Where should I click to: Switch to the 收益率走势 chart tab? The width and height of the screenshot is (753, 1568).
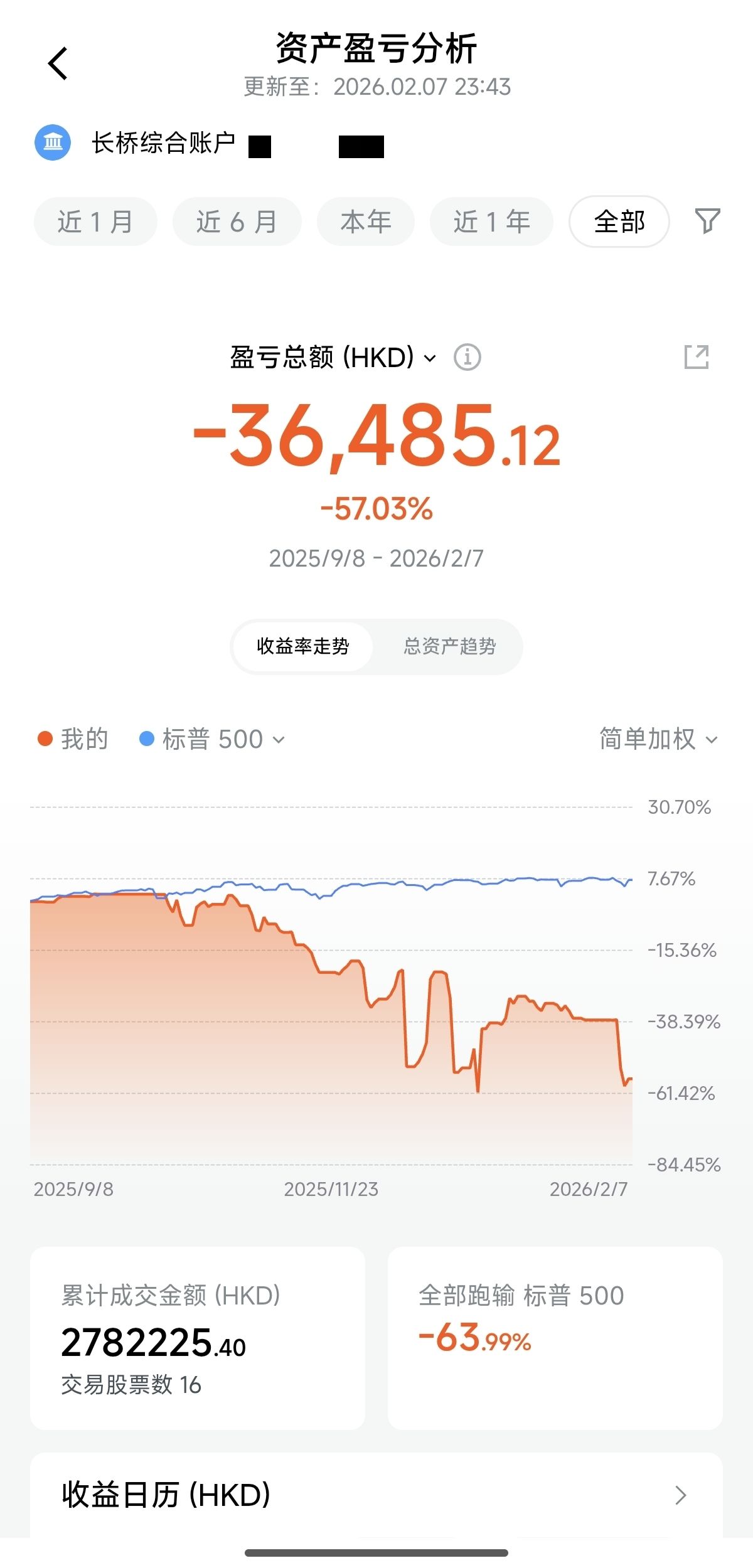click(302, 646)
